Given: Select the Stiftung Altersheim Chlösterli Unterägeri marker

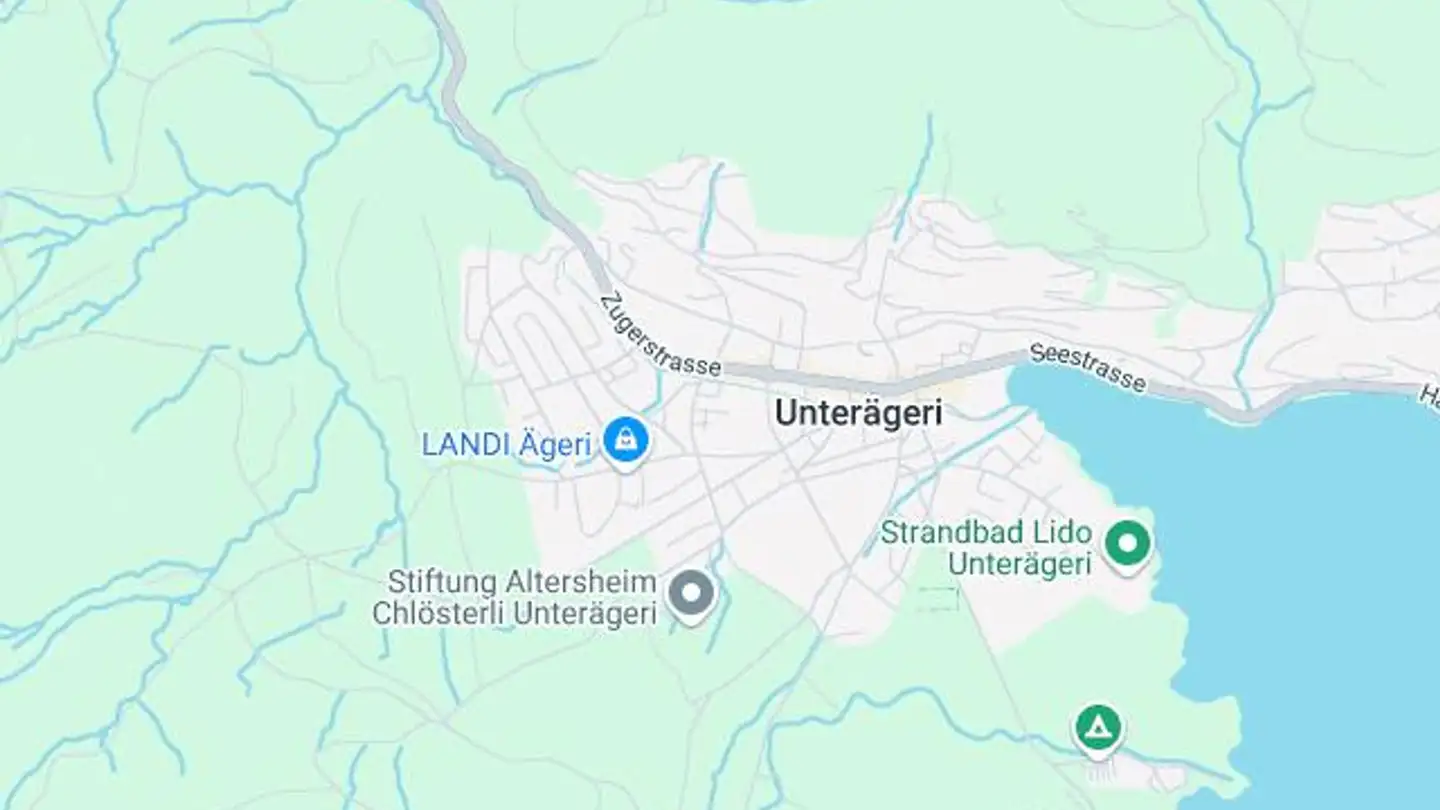Looking at the screenshot, I should click(x=691, y=592).
